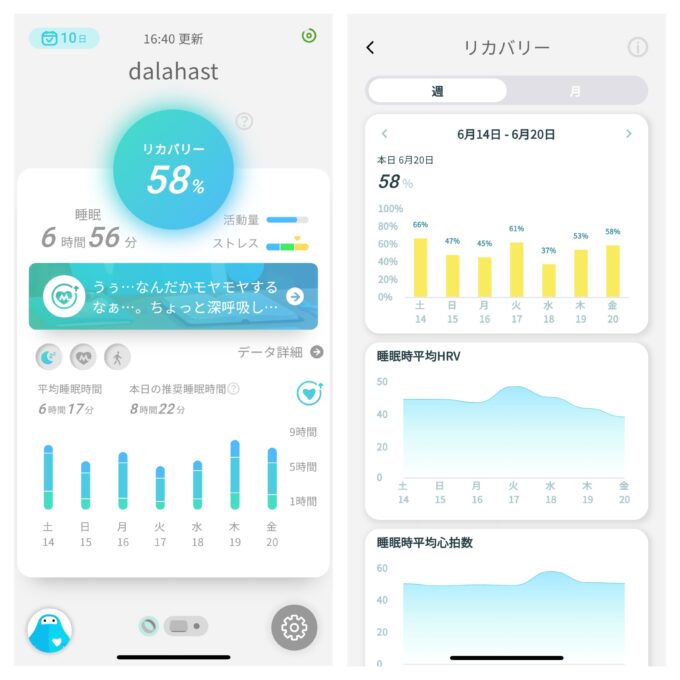Open settings gear button

click(x=293, y=627)
